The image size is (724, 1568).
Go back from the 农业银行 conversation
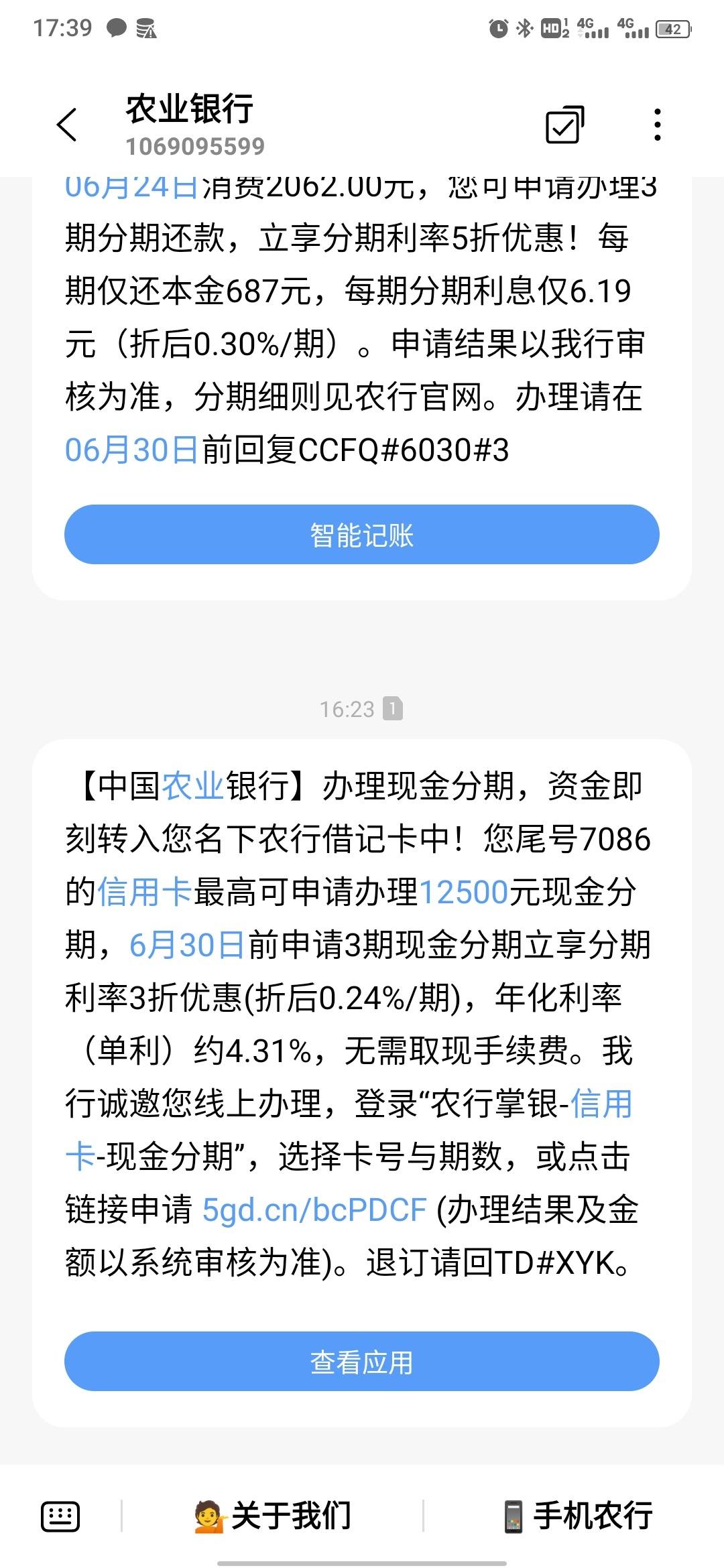68,125
